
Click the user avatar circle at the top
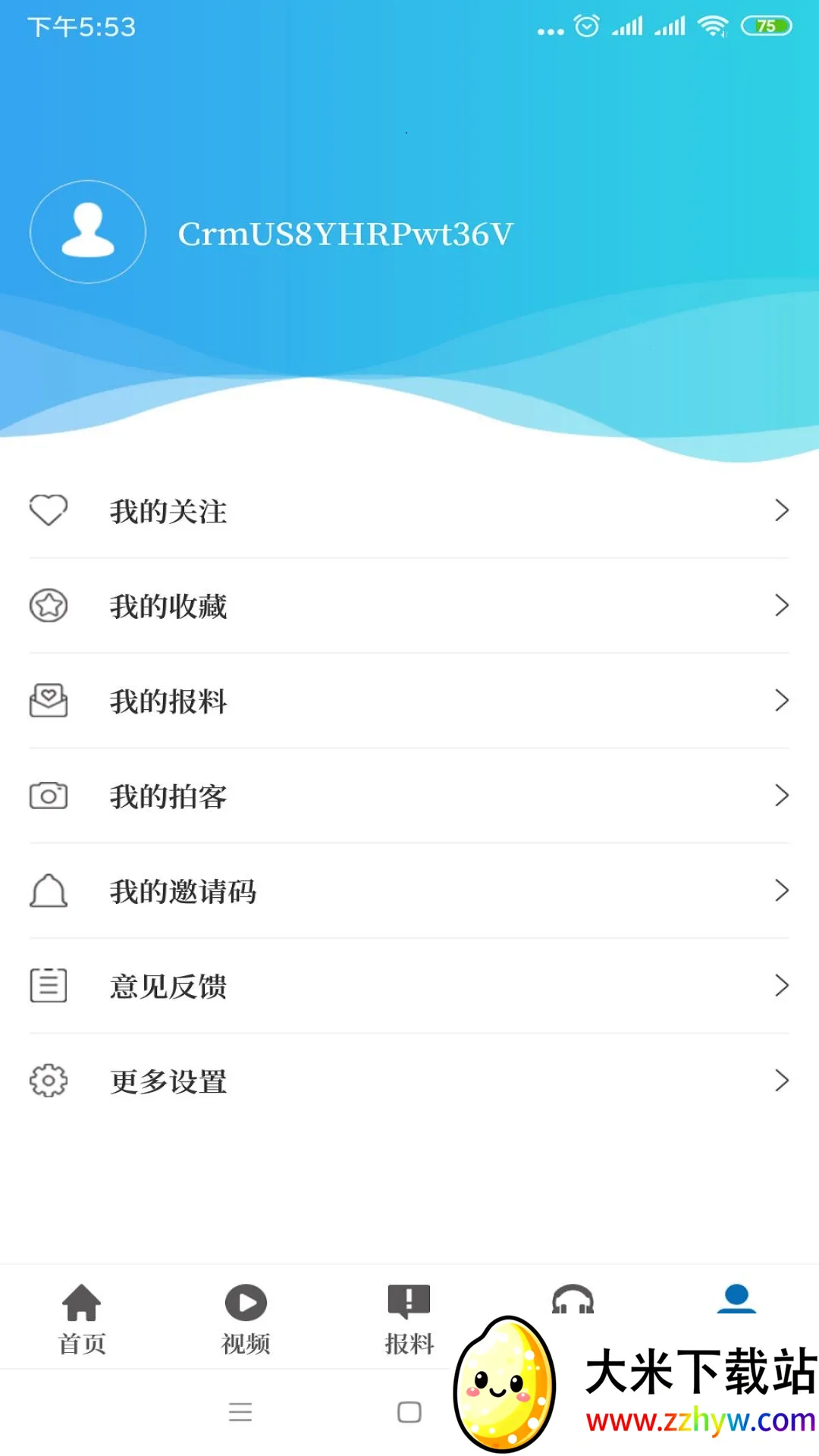coord(87,232)
